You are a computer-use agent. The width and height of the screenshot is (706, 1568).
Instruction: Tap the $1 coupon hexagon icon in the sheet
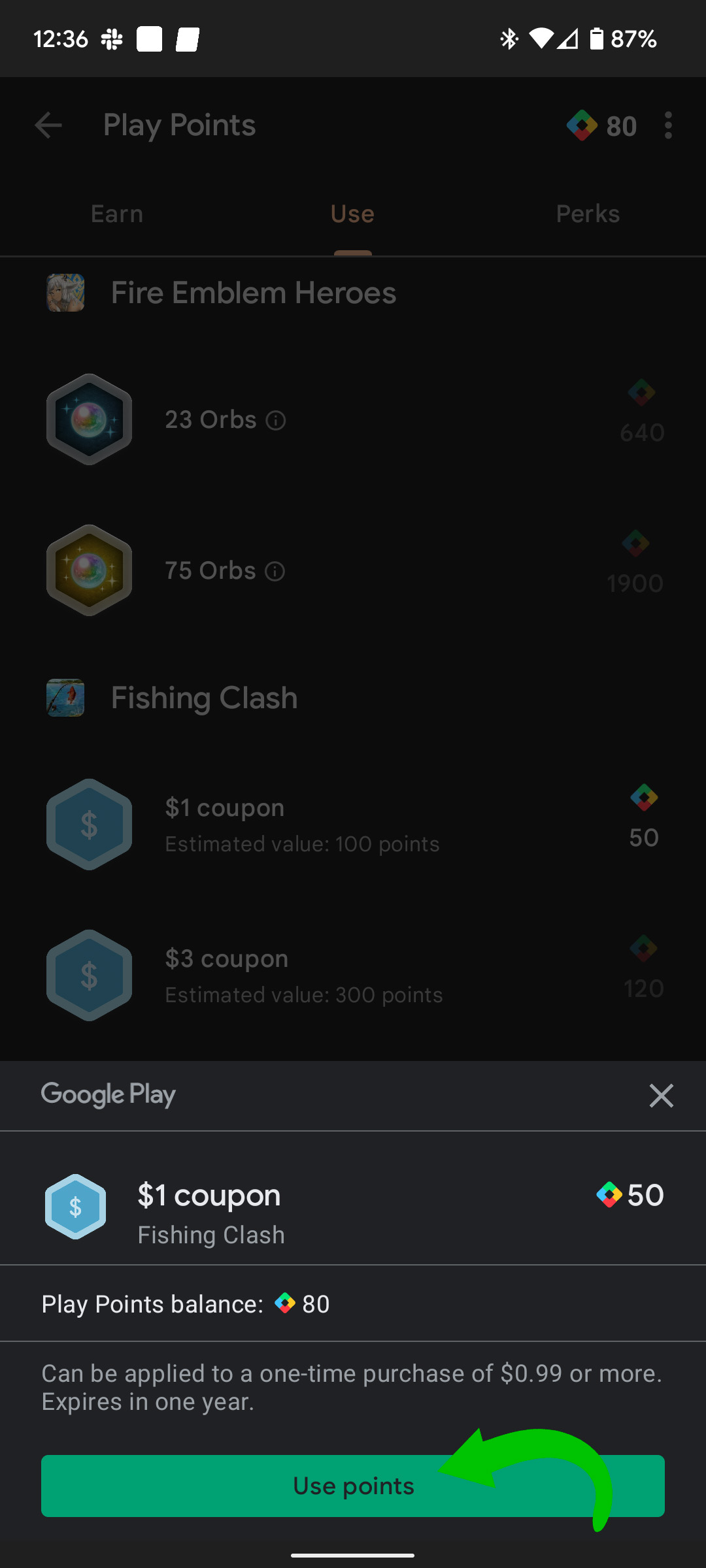click(75, 1207)
